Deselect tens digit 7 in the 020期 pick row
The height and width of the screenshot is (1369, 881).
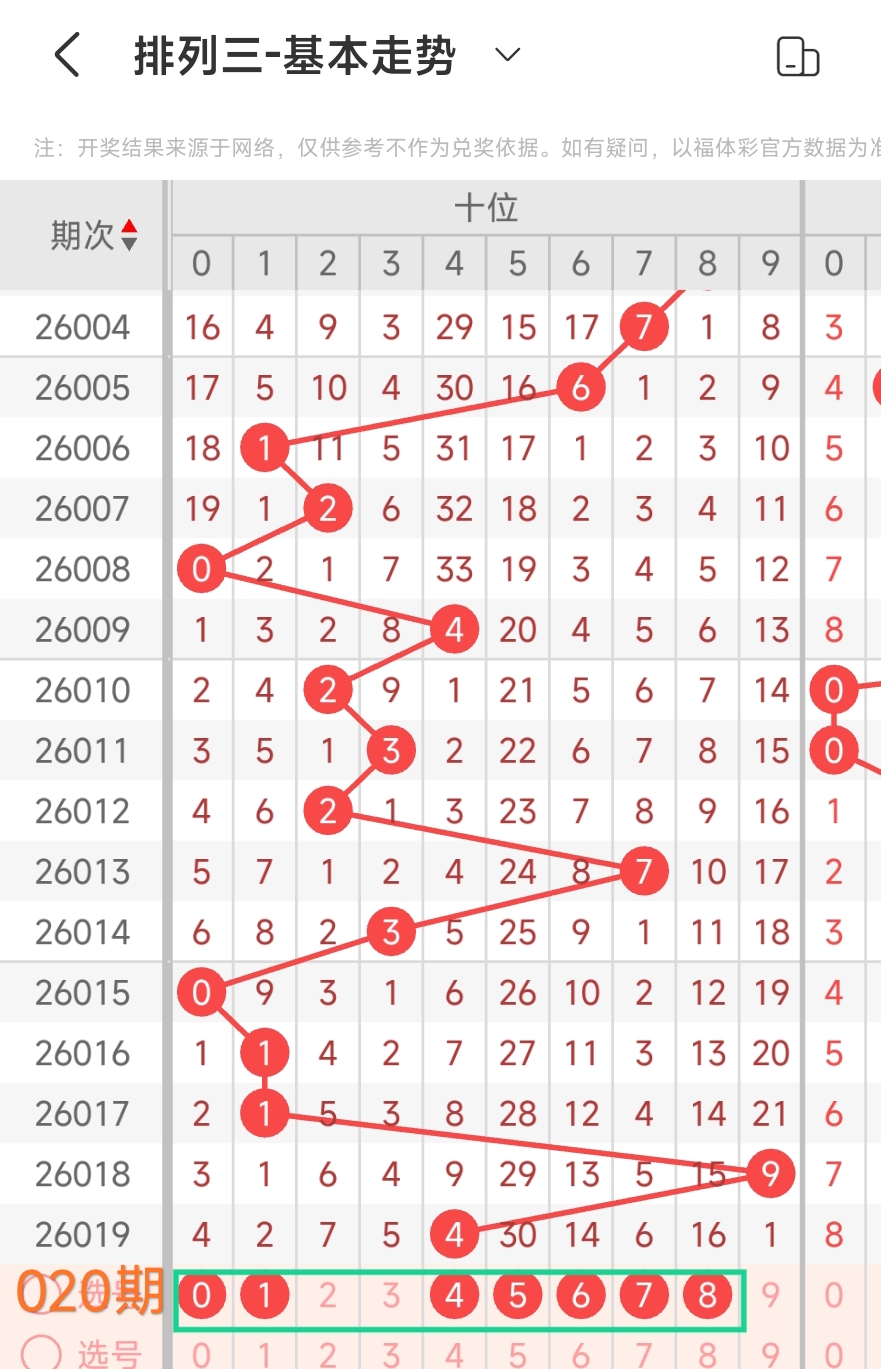pos(644,1297)
